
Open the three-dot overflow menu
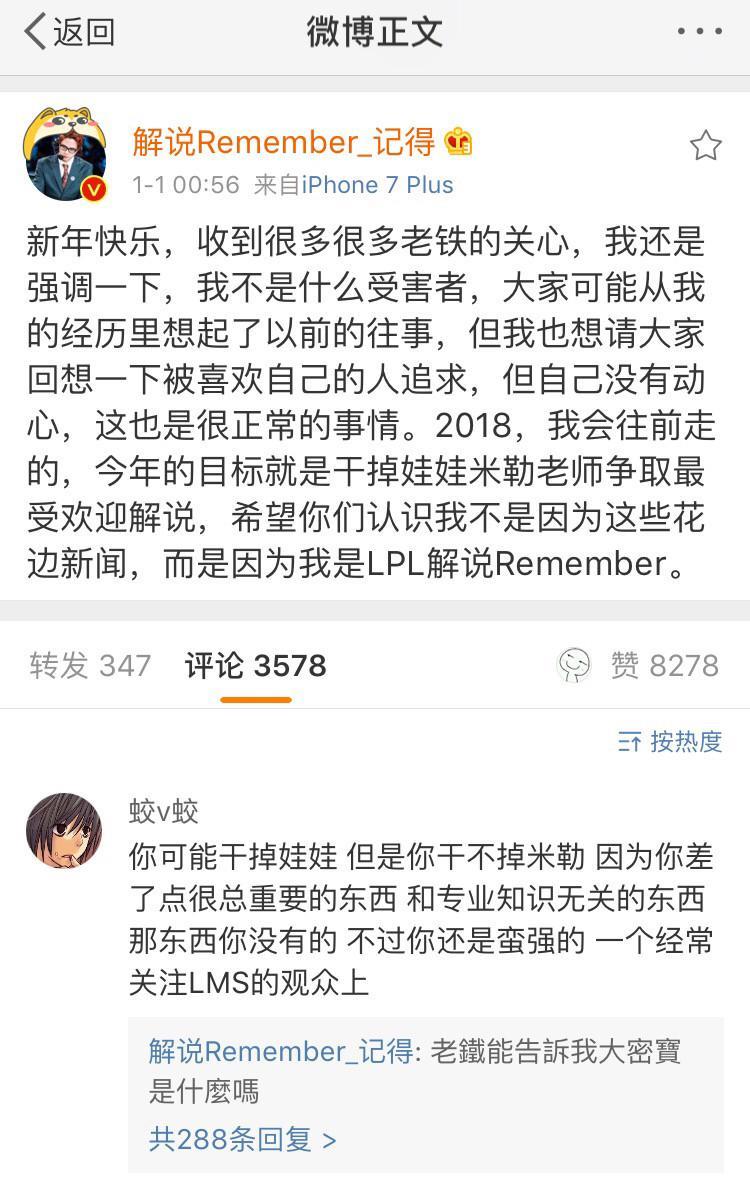[698, 32]
